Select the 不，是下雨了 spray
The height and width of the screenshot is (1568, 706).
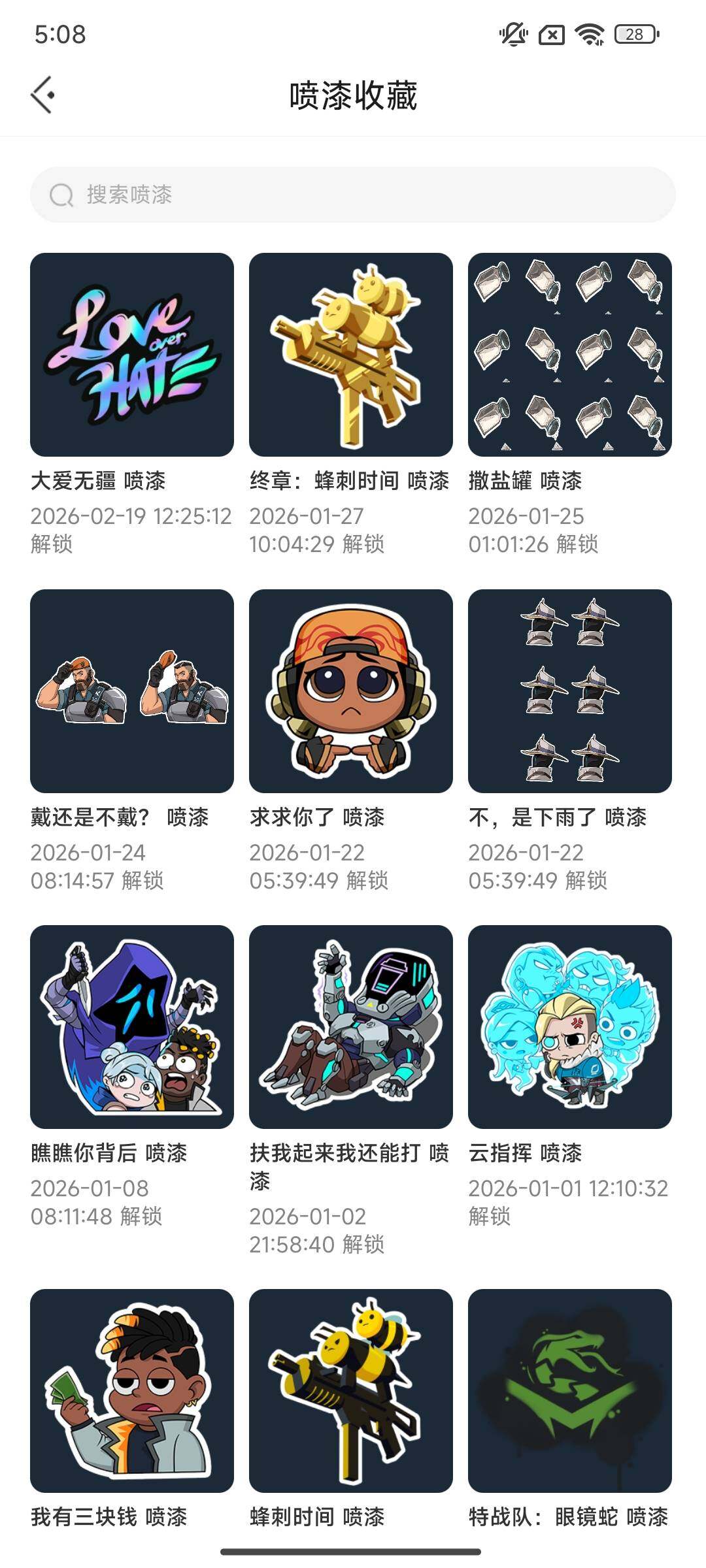571,691
